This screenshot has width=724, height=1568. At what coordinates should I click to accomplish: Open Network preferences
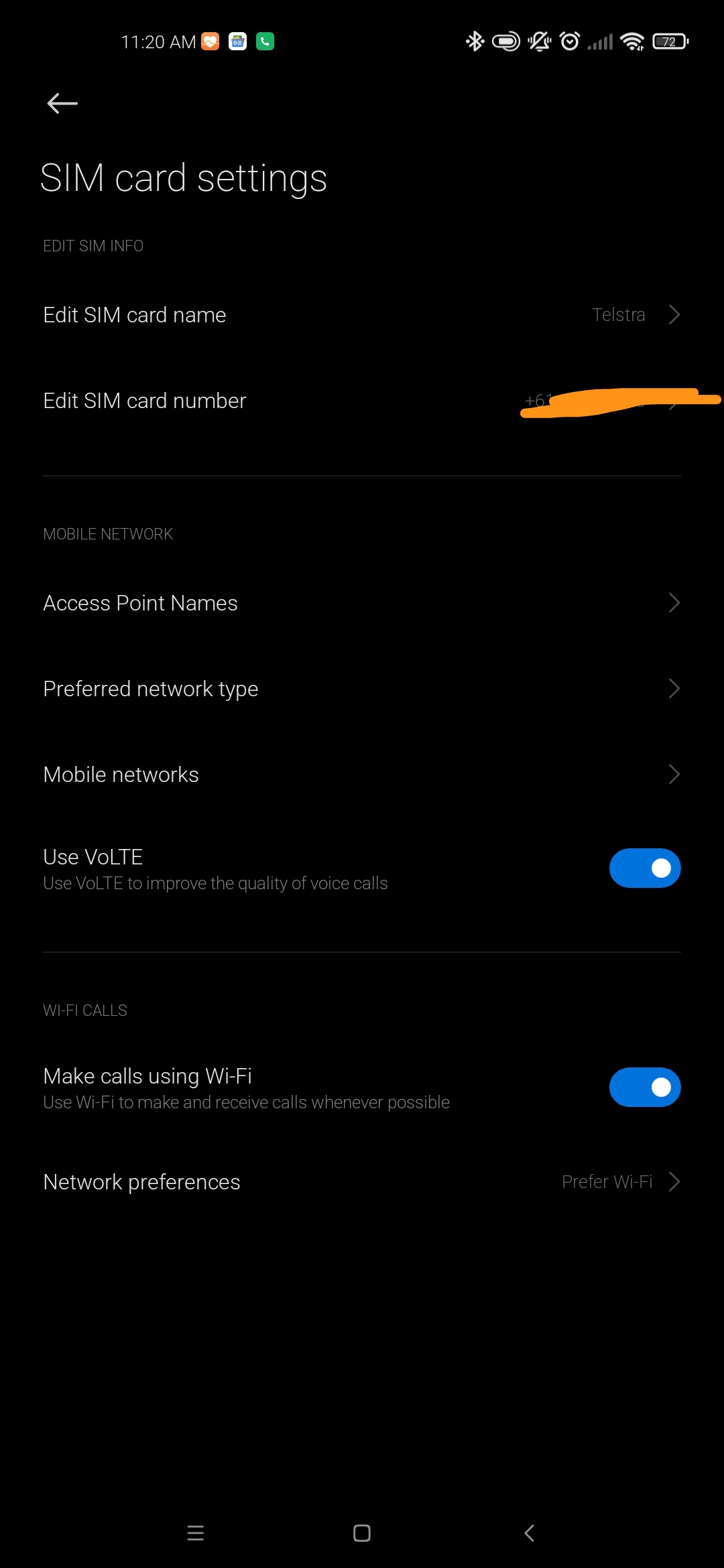pos(362,1182)
